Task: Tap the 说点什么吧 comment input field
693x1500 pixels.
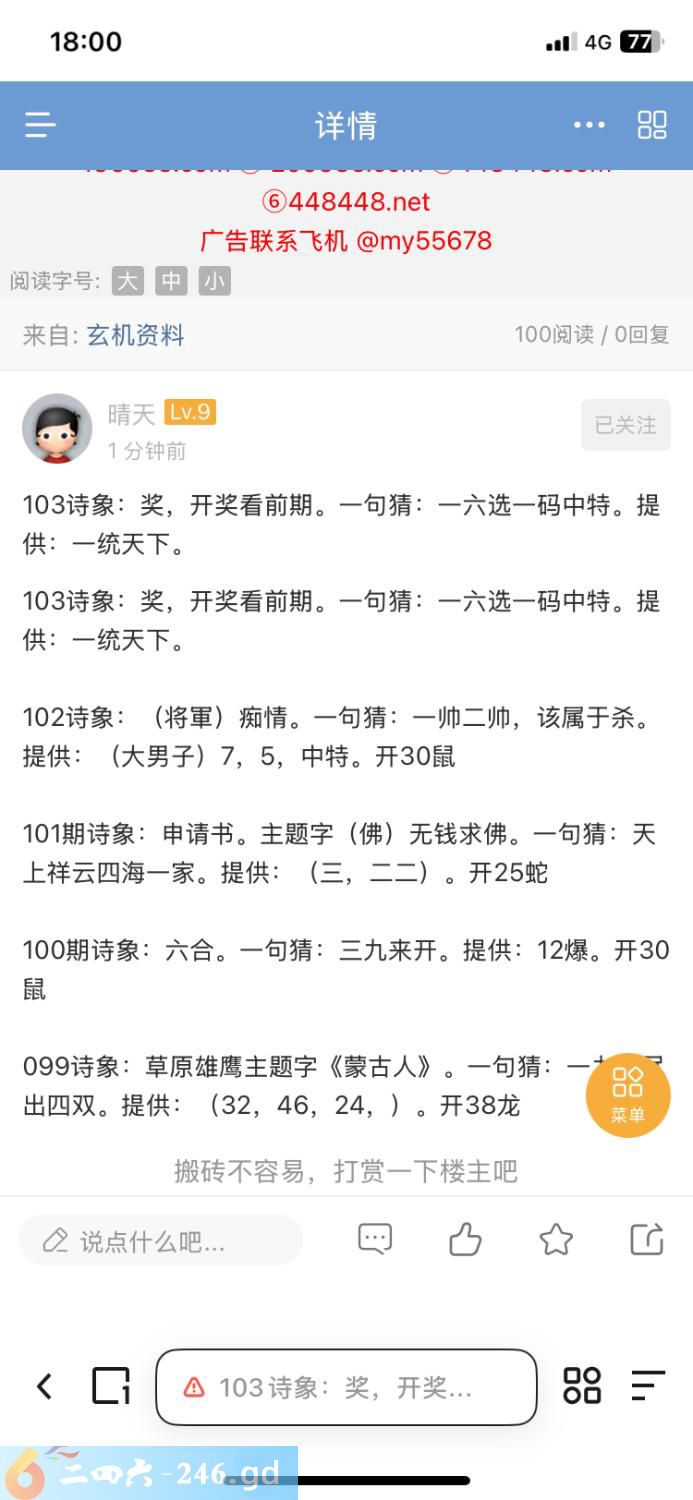Action: pos(160,1241)
